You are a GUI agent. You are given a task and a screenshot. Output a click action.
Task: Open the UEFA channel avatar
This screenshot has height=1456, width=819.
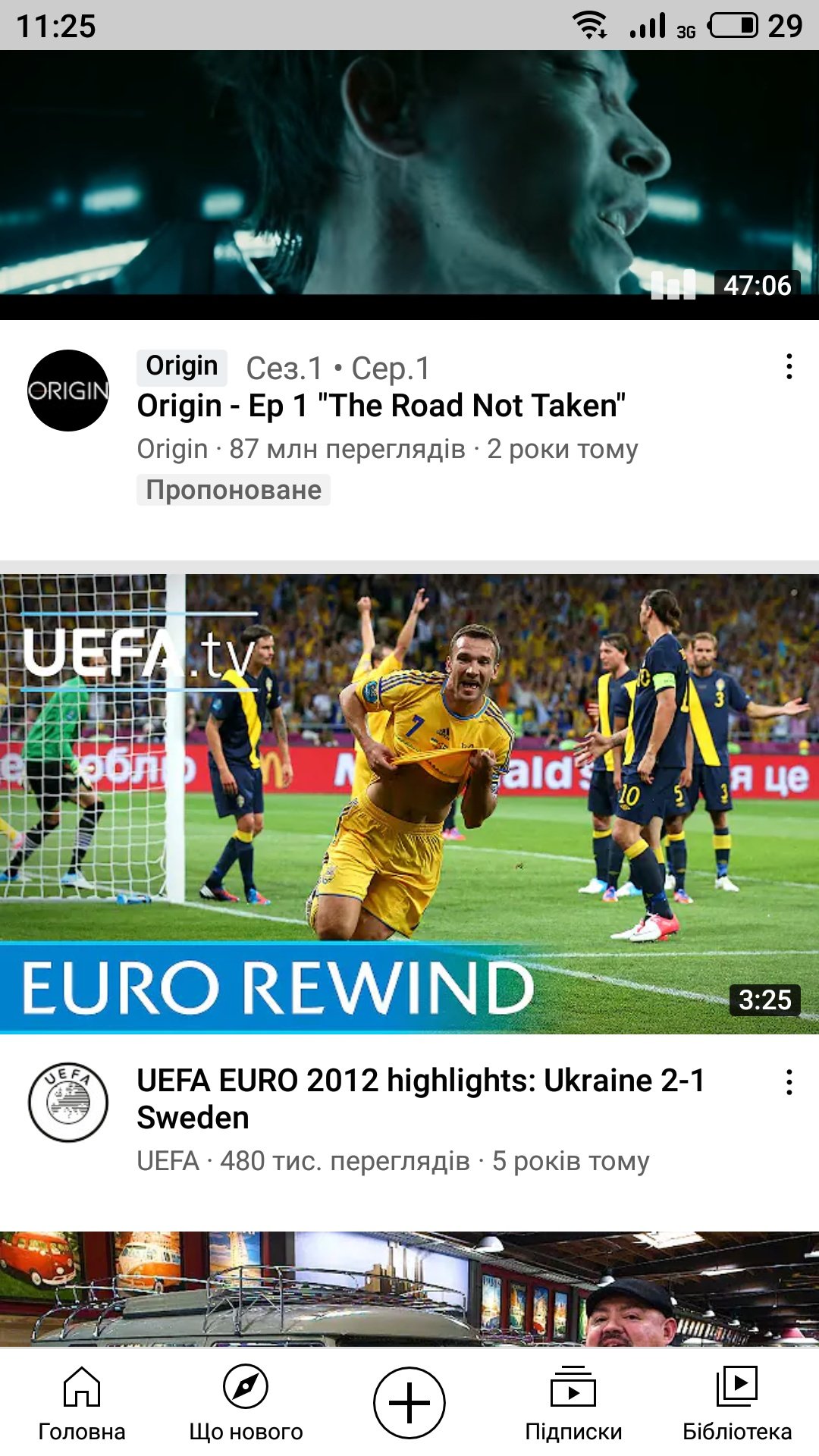68,1102
